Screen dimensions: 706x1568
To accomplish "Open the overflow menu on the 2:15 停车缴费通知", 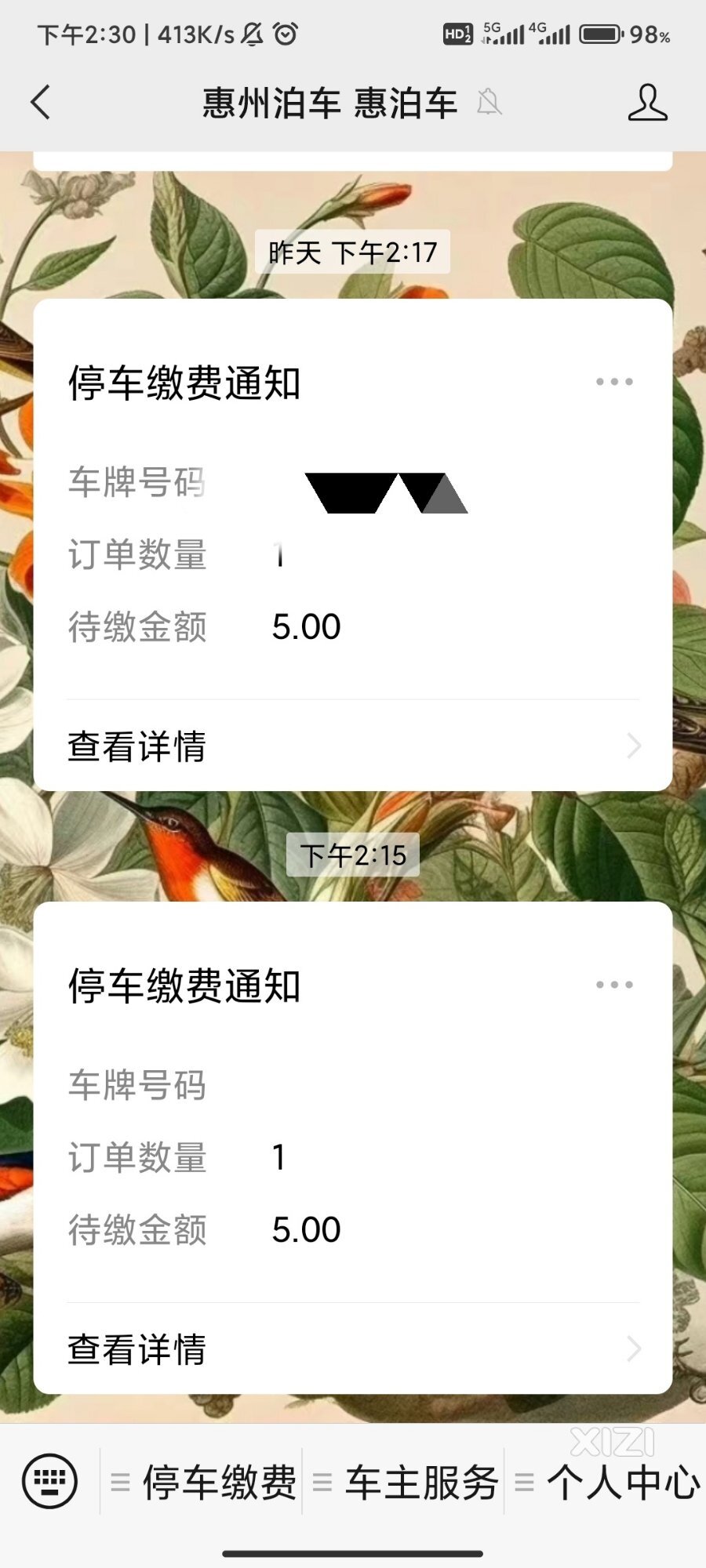I will (614, 985).
